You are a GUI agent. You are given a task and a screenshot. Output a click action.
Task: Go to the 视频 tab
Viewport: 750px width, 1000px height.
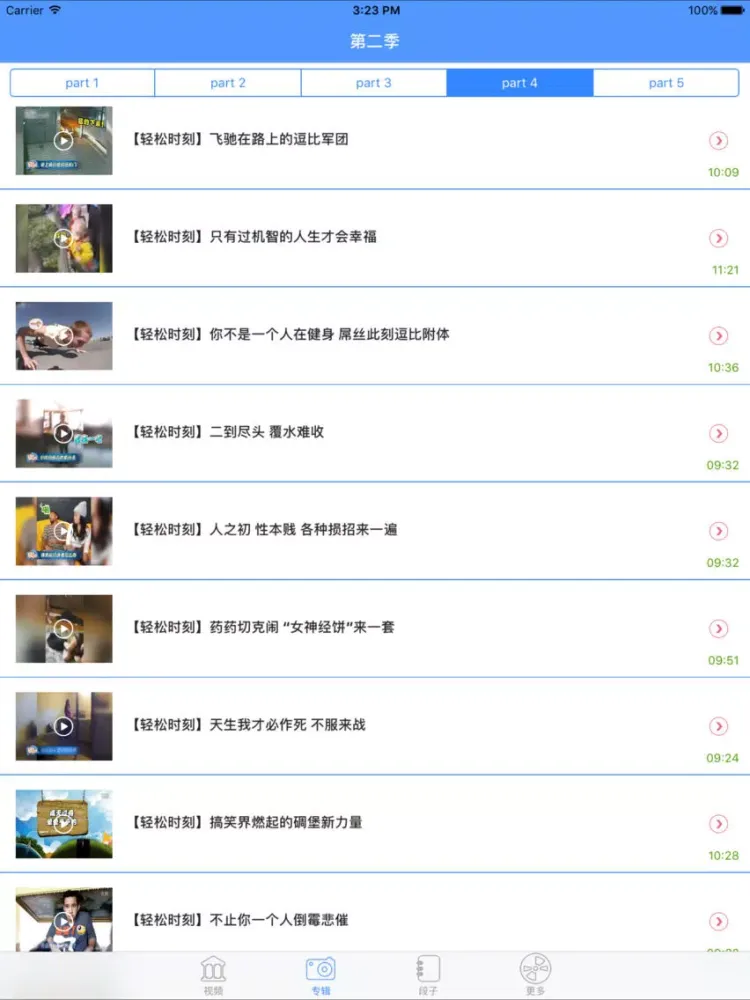(x=213, y=975)
